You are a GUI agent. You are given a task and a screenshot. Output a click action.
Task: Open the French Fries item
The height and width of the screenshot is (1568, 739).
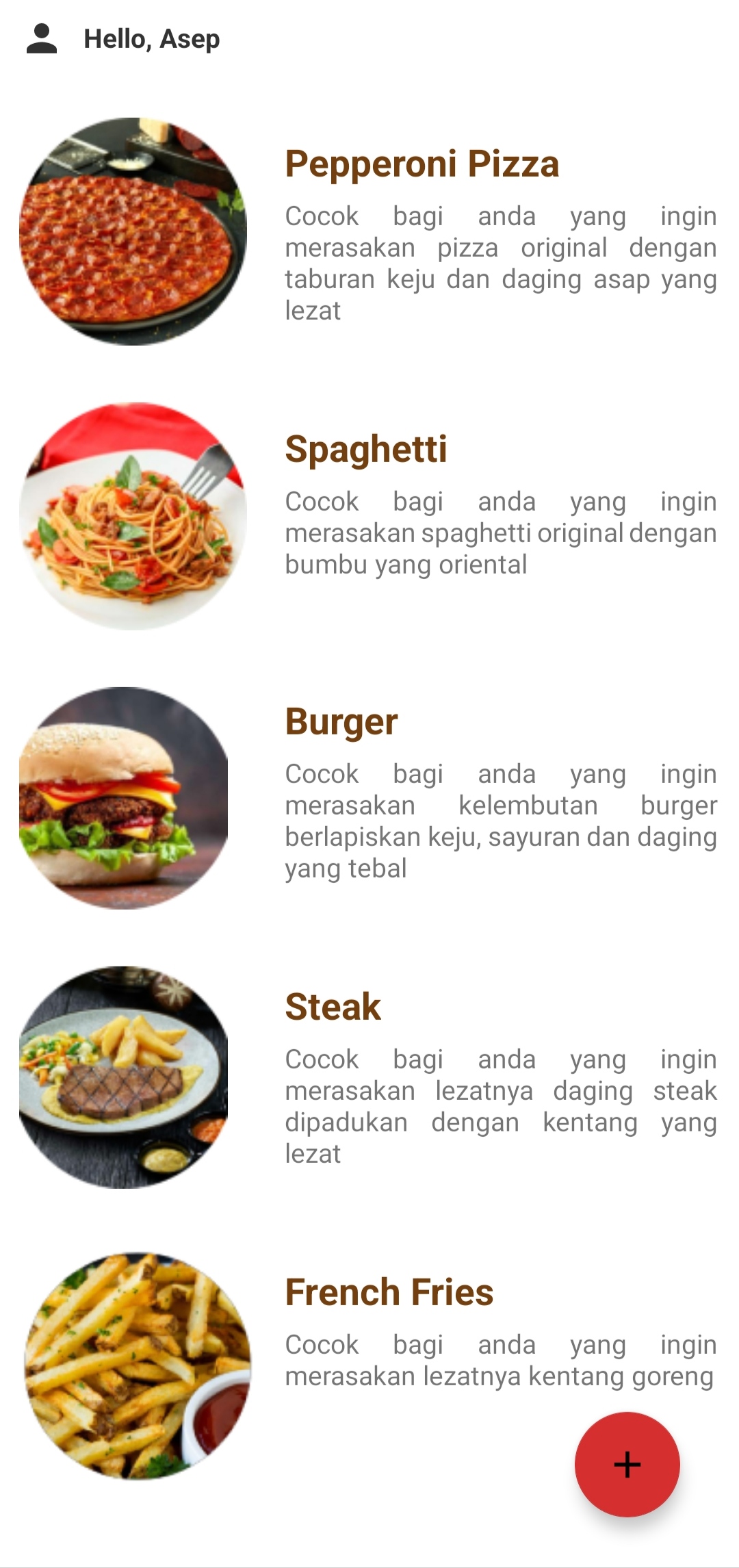(390, 1291)
